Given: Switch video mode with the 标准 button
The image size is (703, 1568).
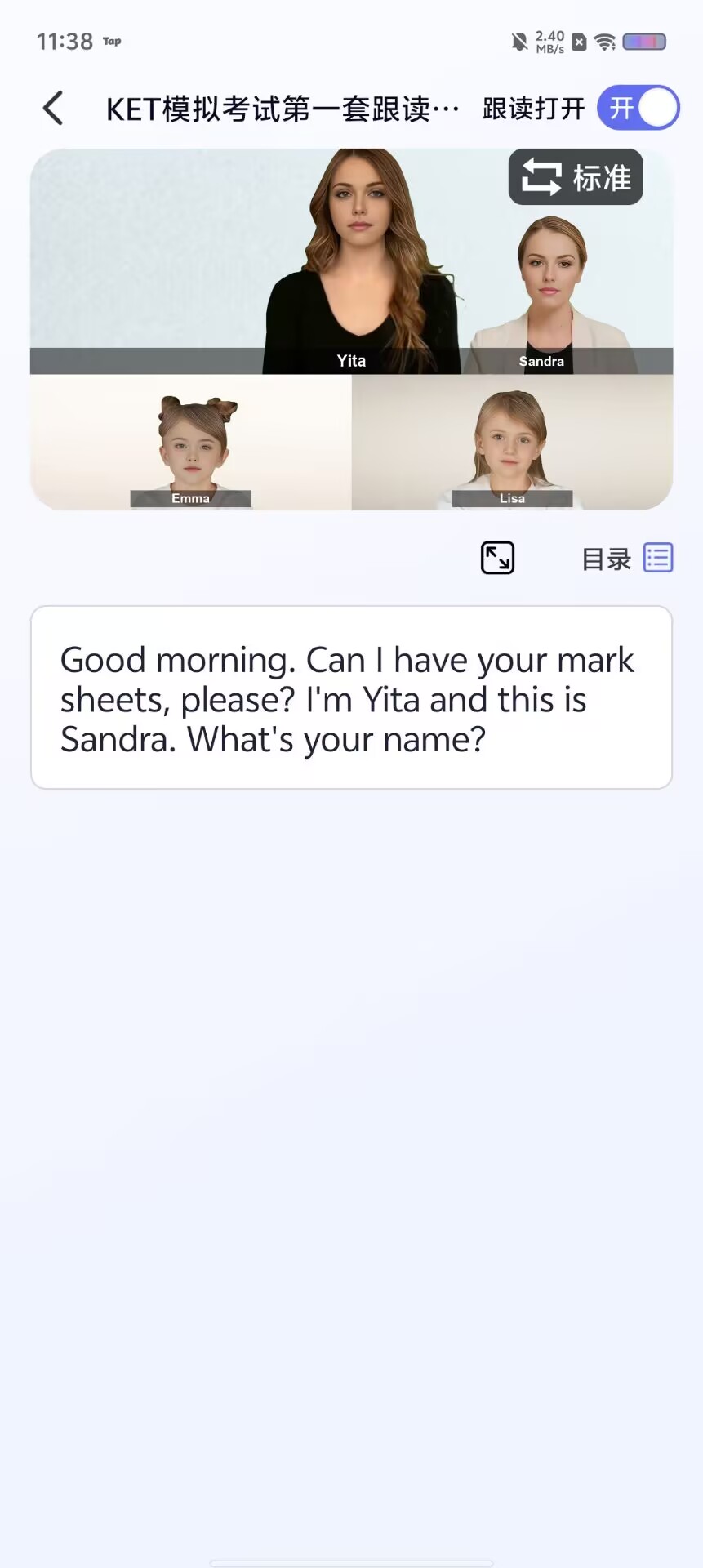Looking at the screenshot, I should pos(576,177).
